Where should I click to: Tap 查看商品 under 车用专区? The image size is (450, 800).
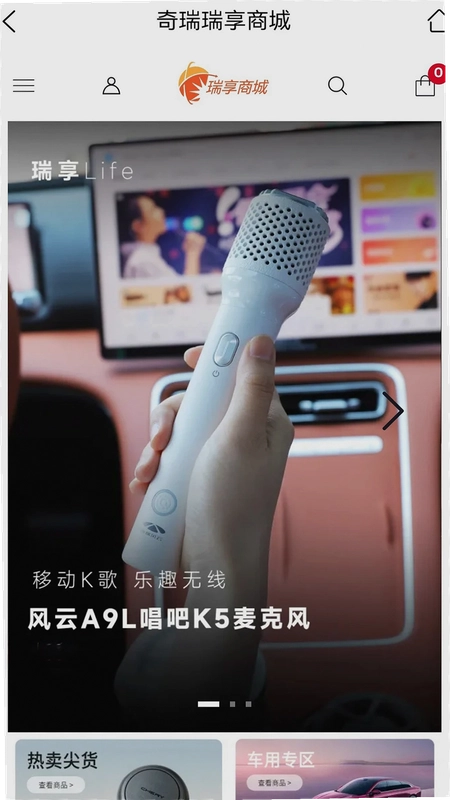[274, 783]
